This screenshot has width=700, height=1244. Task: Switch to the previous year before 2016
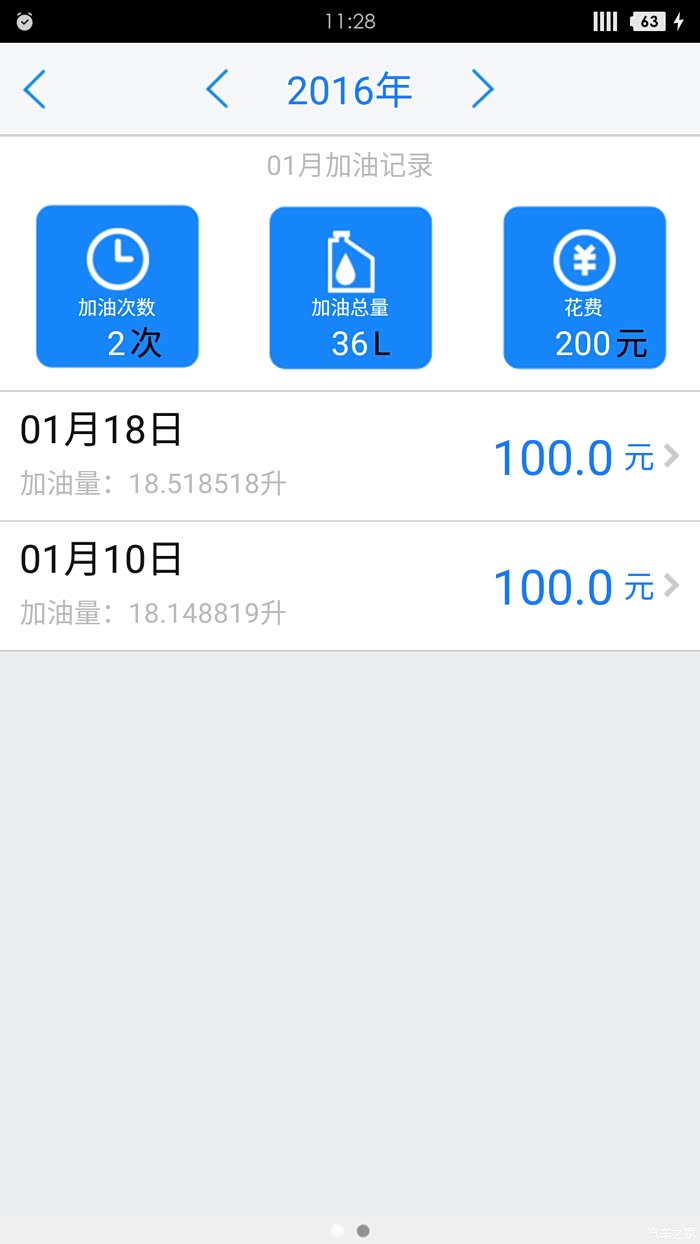tap(217, 90)
